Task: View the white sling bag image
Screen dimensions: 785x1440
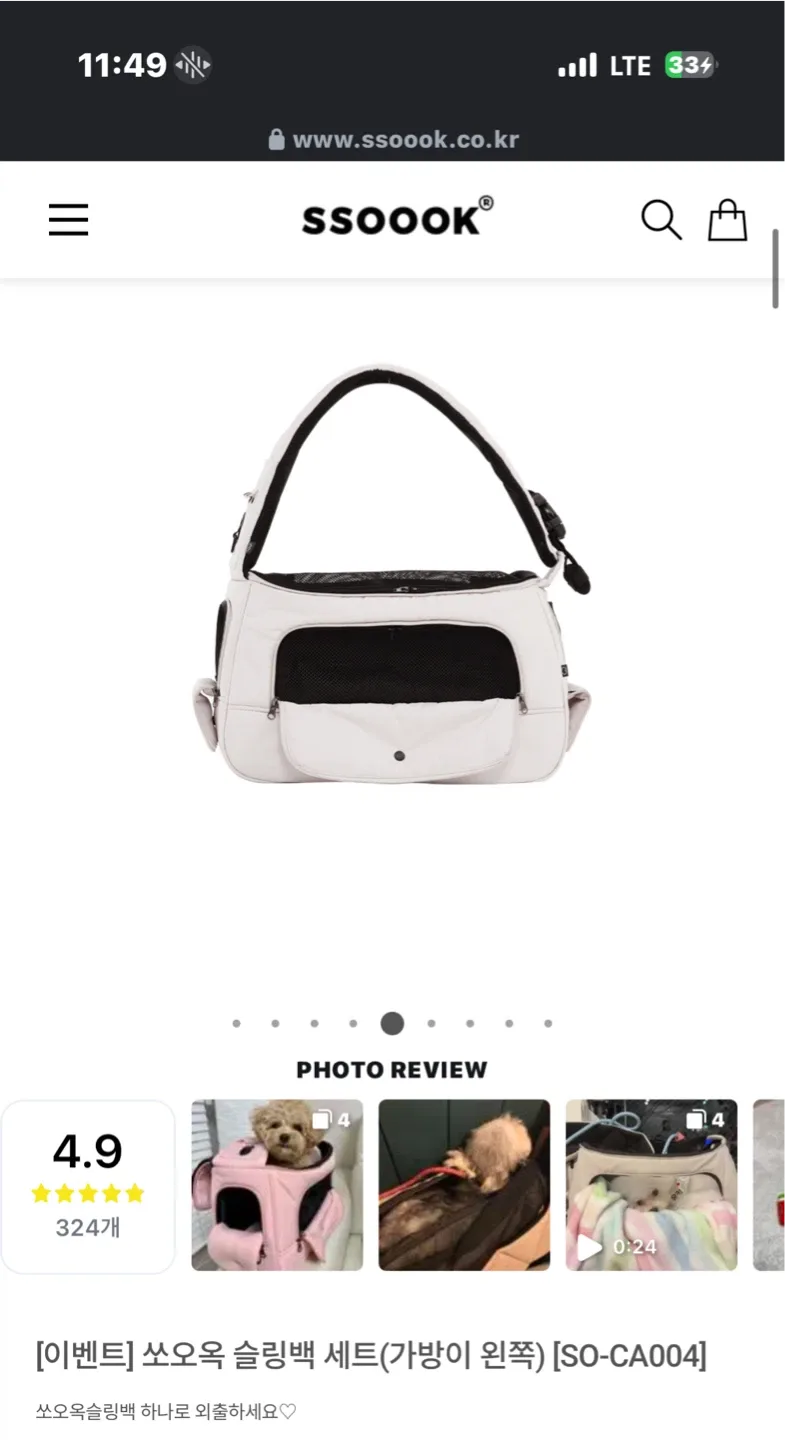Action: 392,580
